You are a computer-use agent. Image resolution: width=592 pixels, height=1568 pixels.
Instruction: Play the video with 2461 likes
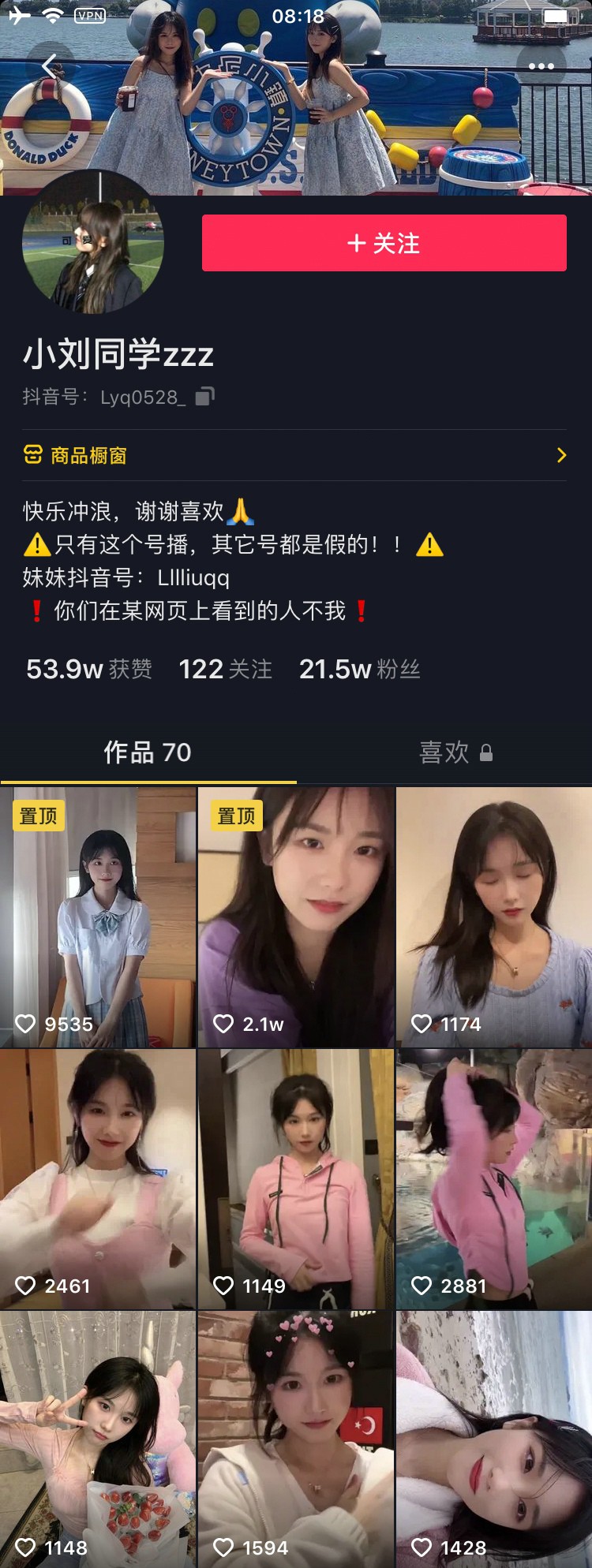(x=98, y=1178)
